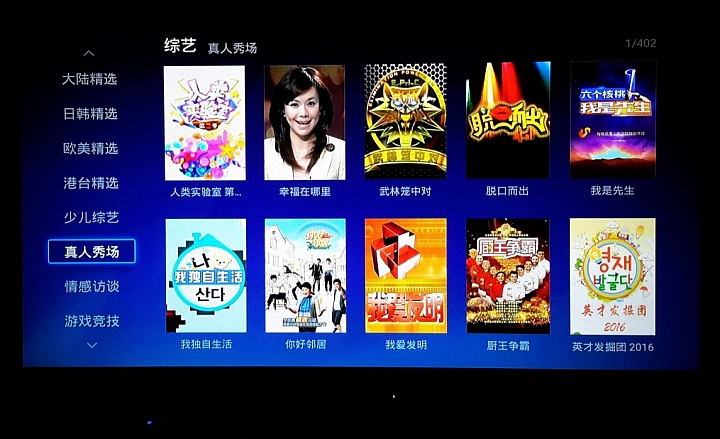View the show 我爱发明
This screenshot has width=720, height=439.
coord(405,276)
